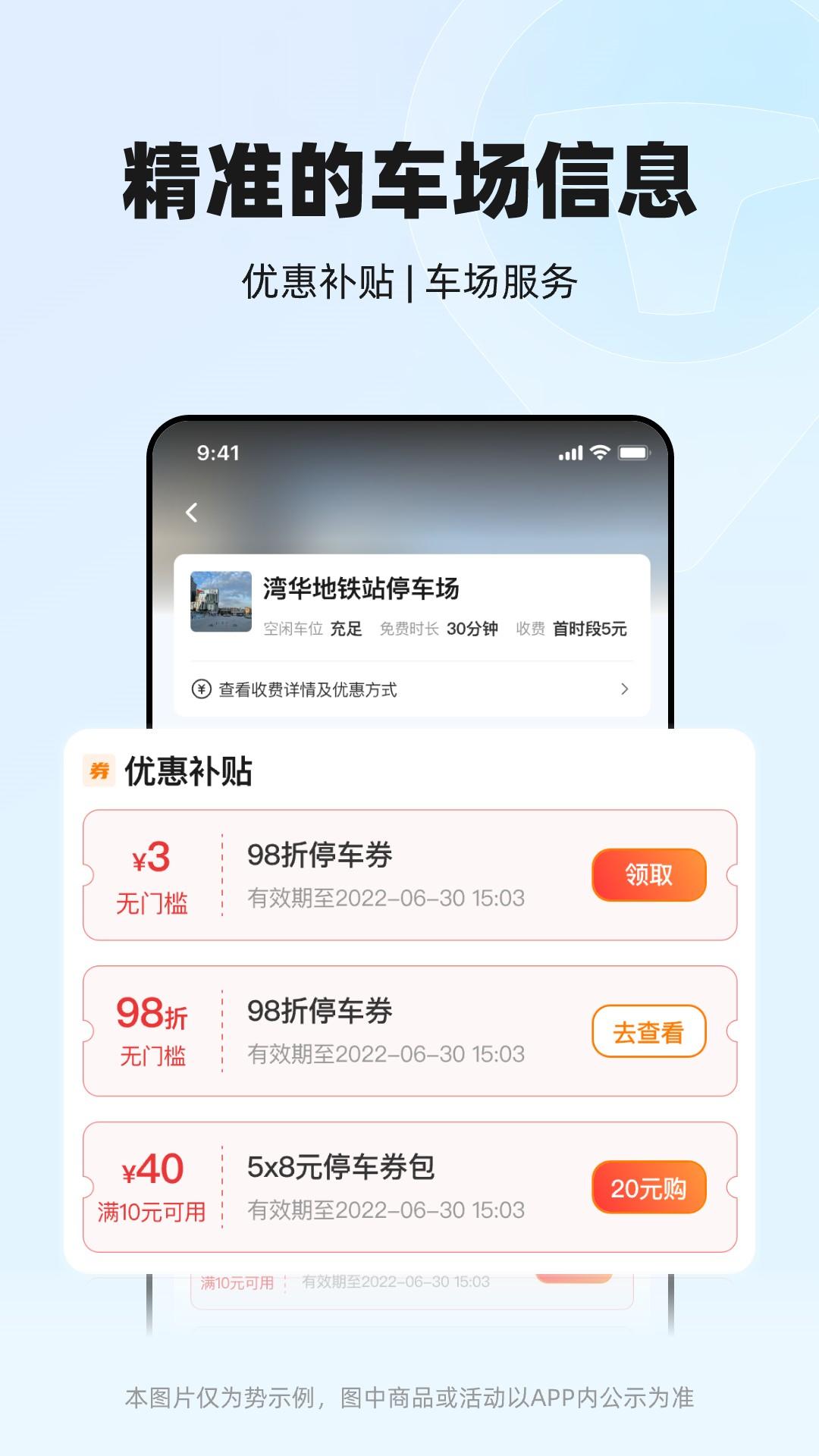Screen dimensions: 819x1456
Task: Tap the 去查看 link on the 98折 coupon
Action: [649, 1030]
